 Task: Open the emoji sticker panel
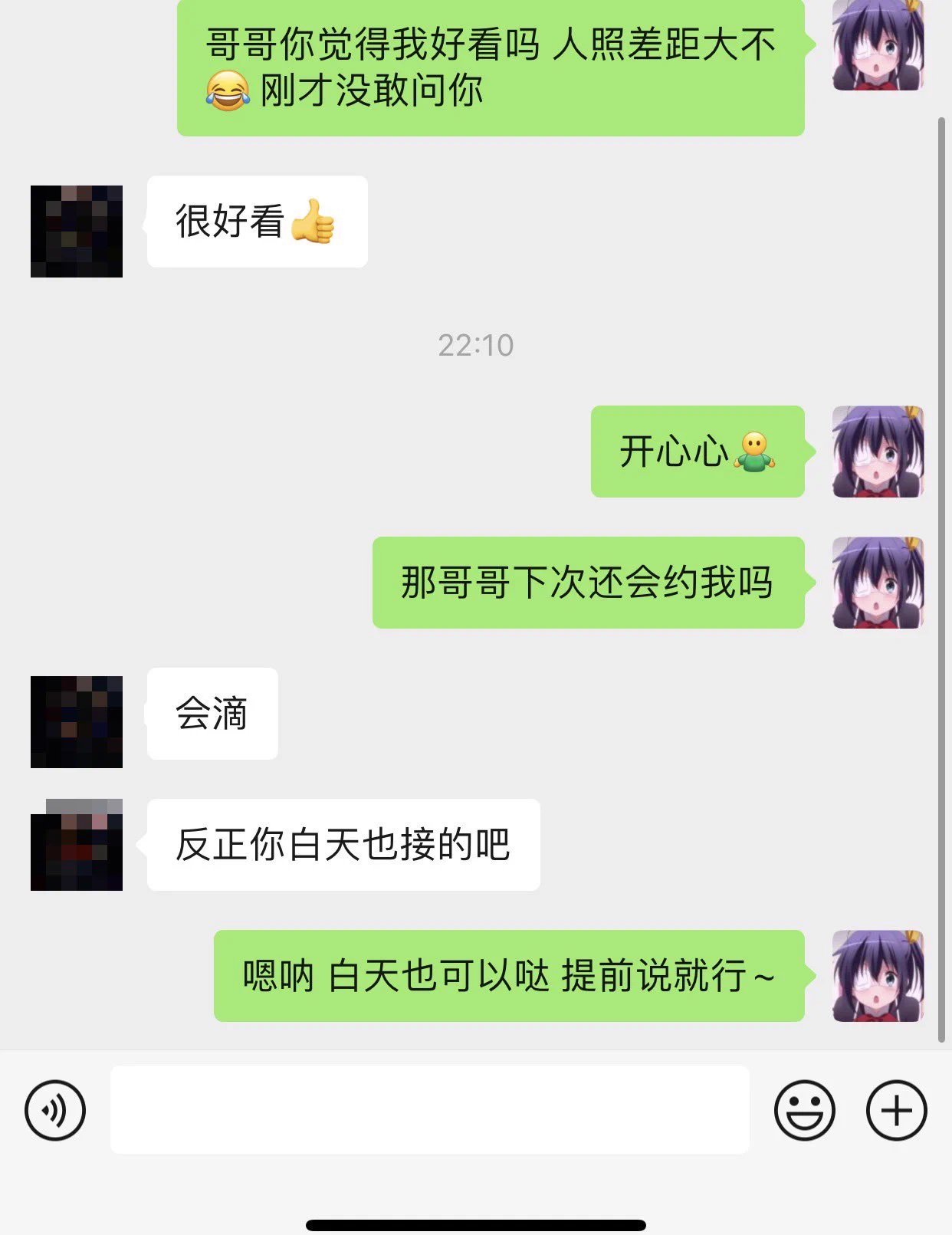coord(804,1110)
